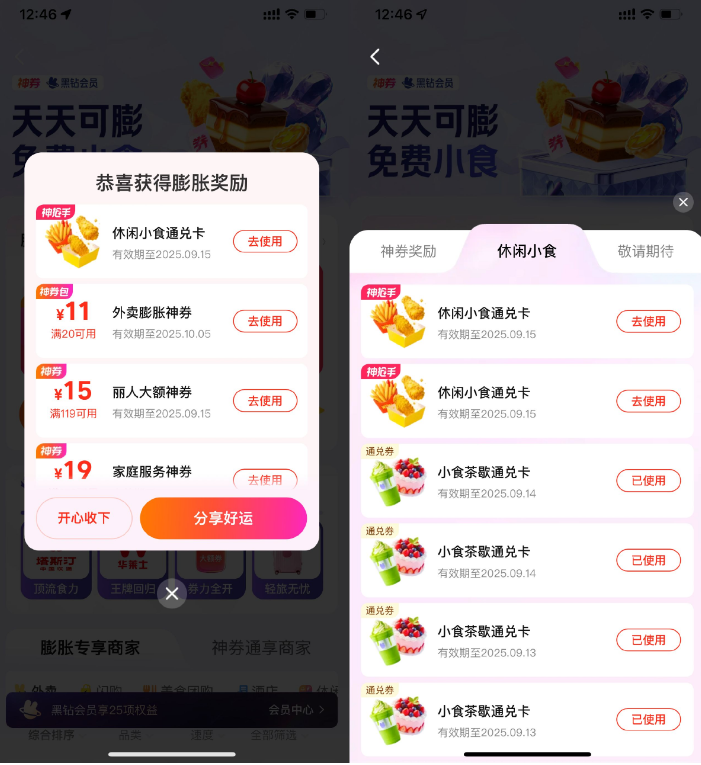Share via the 分享好运 button
701x765 pixels.
pos(223,518)
